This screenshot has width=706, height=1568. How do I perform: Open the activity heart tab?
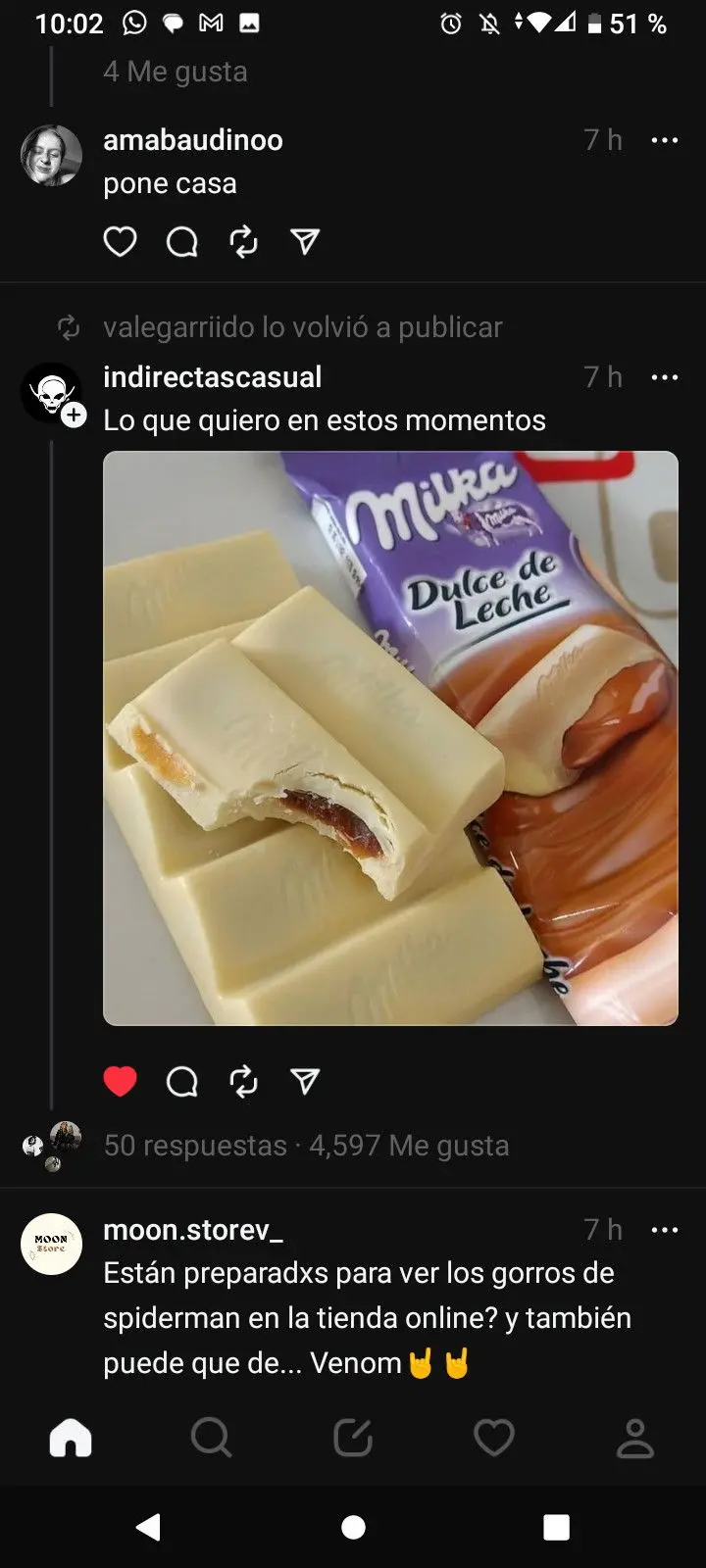tap(494, 1439)
